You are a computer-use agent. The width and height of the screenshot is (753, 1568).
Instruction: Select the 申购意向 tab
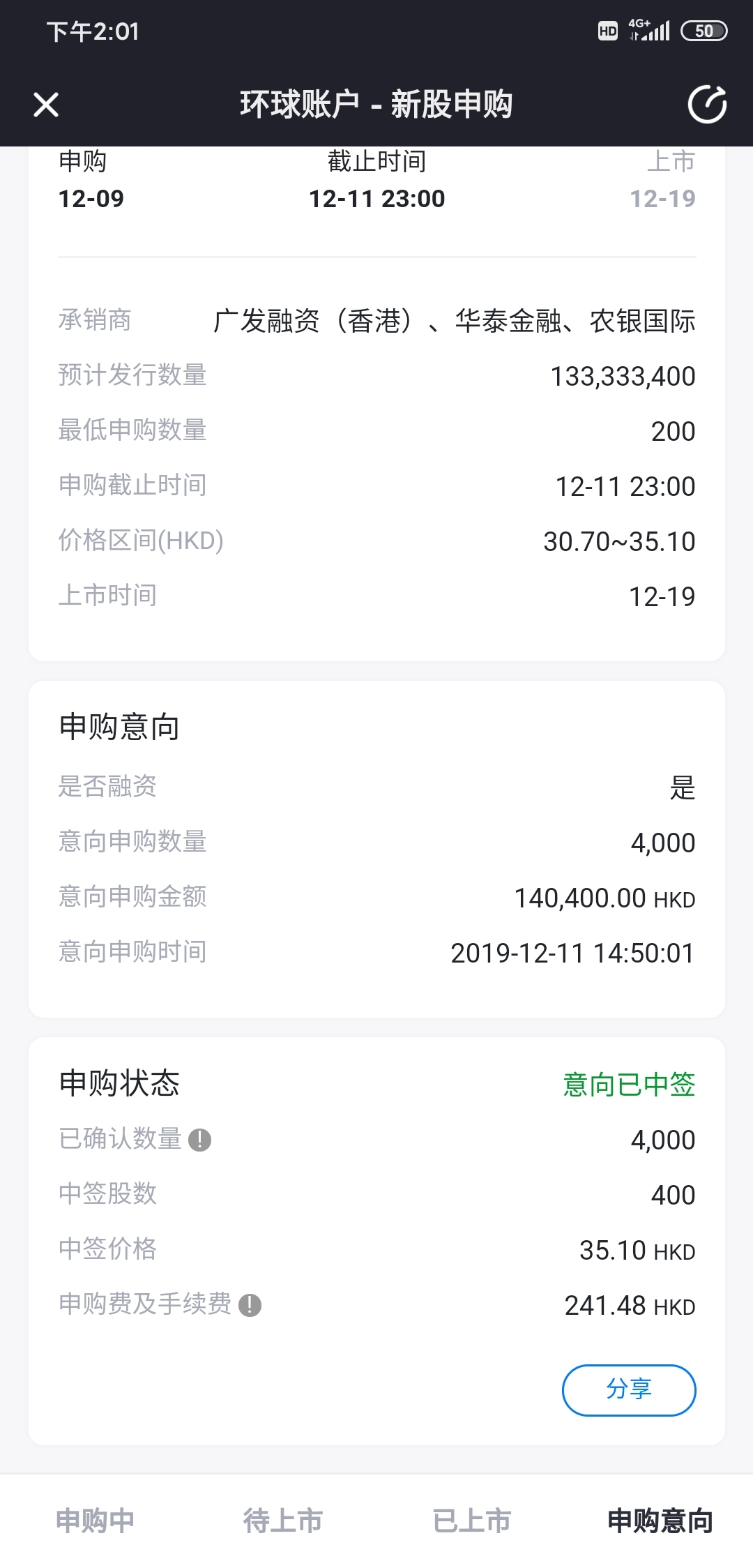pyautogui.click(x=660, y=1521)
